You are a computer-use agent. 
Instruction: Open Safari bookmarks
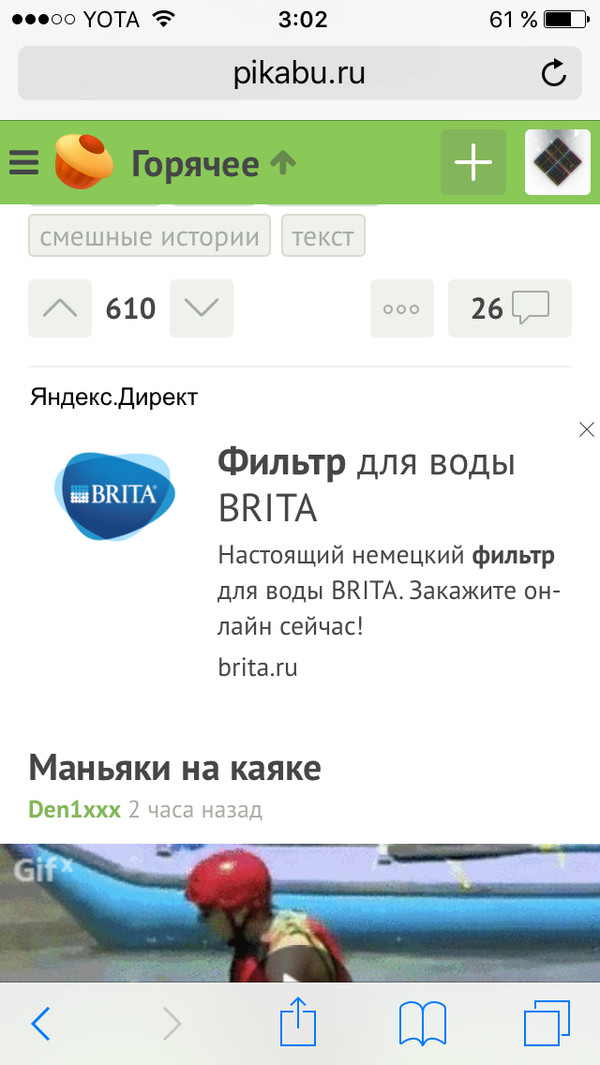tap(422, 1023)
